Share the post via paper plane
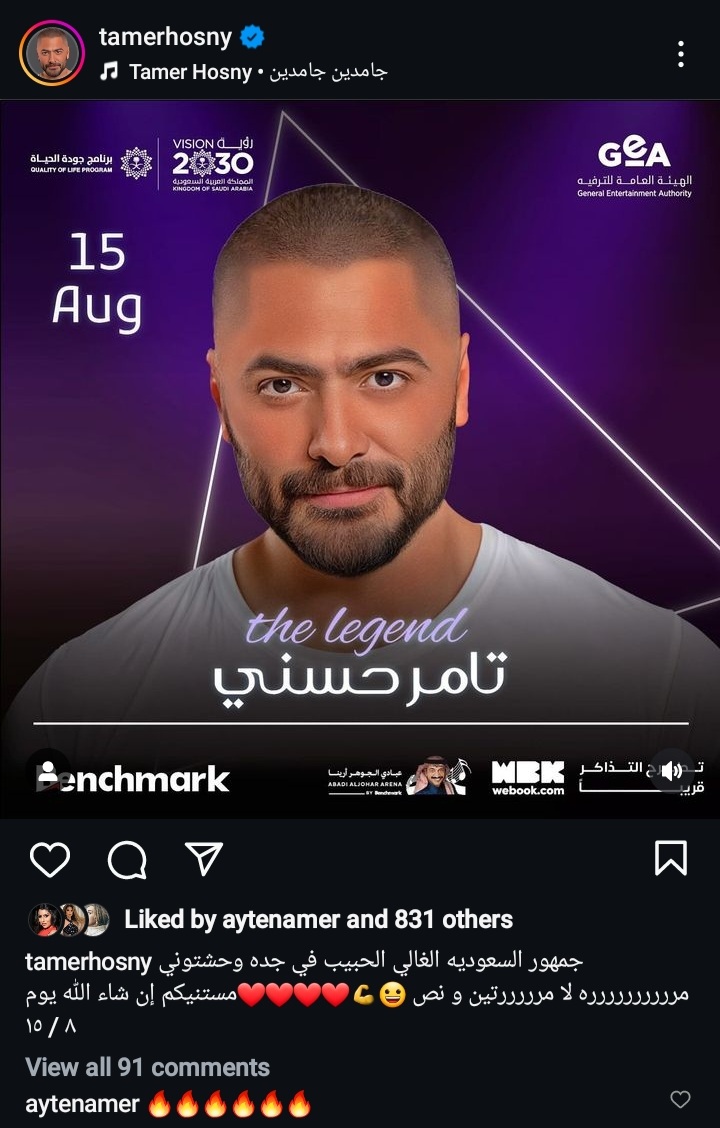 (x=204, y=858)
